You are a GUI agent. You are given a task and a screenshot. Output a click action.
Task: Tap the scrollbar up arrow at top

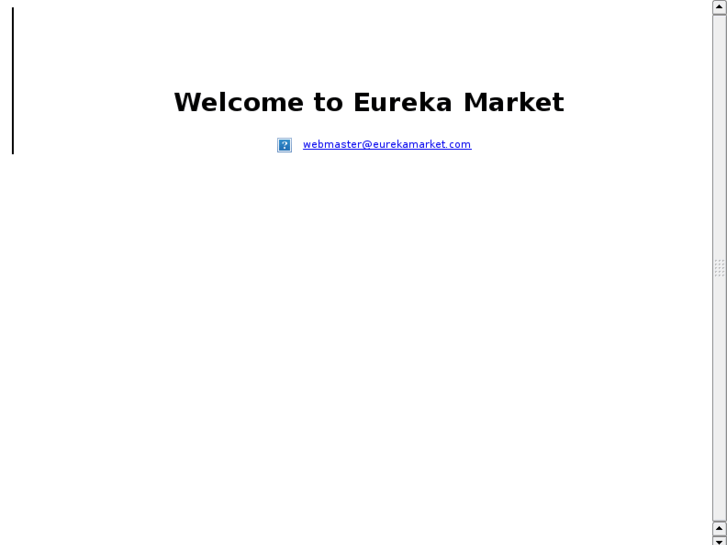719,6
